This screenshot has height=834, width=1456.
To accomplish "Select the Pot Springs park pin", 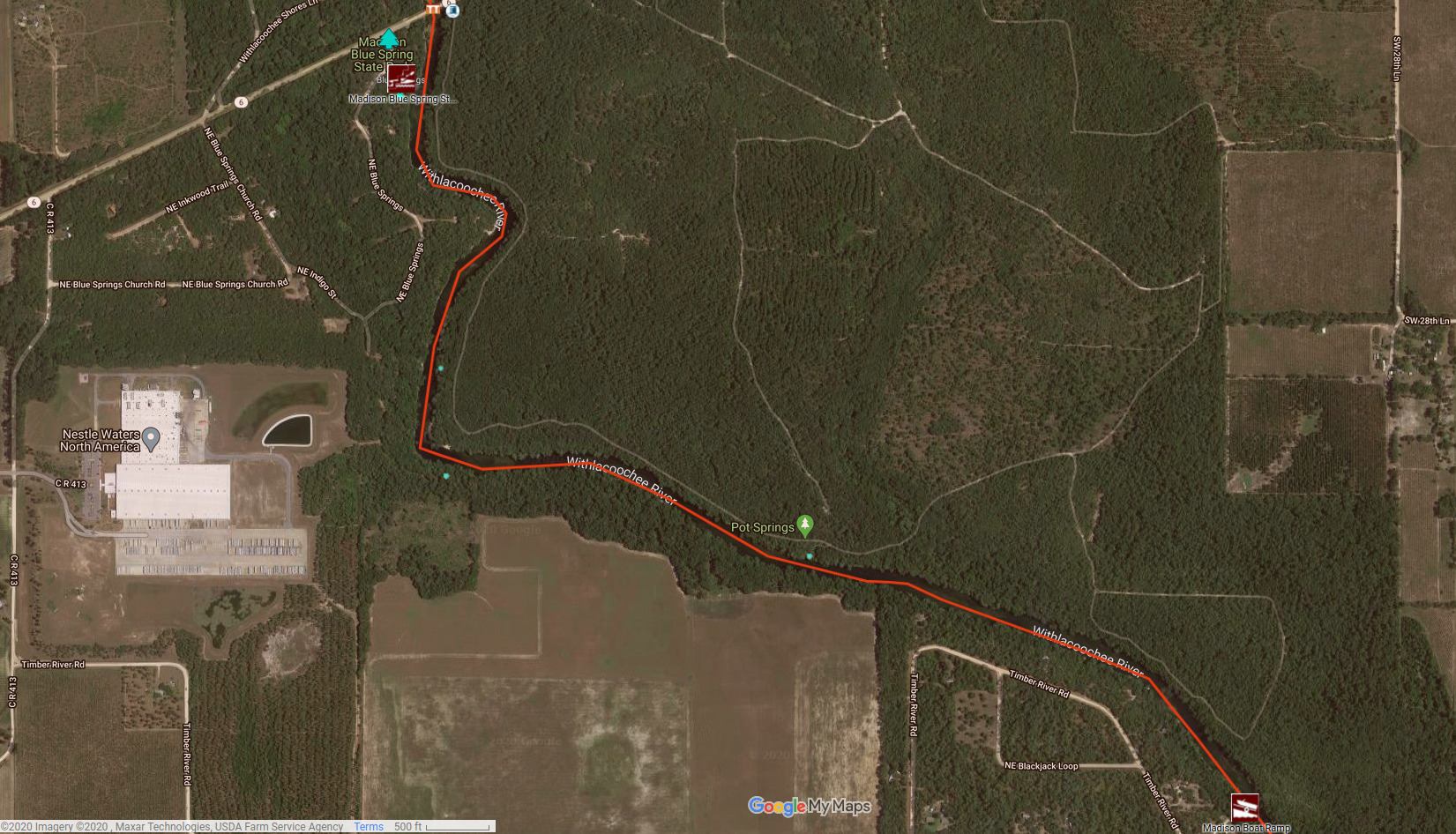I will coord(805,525).
